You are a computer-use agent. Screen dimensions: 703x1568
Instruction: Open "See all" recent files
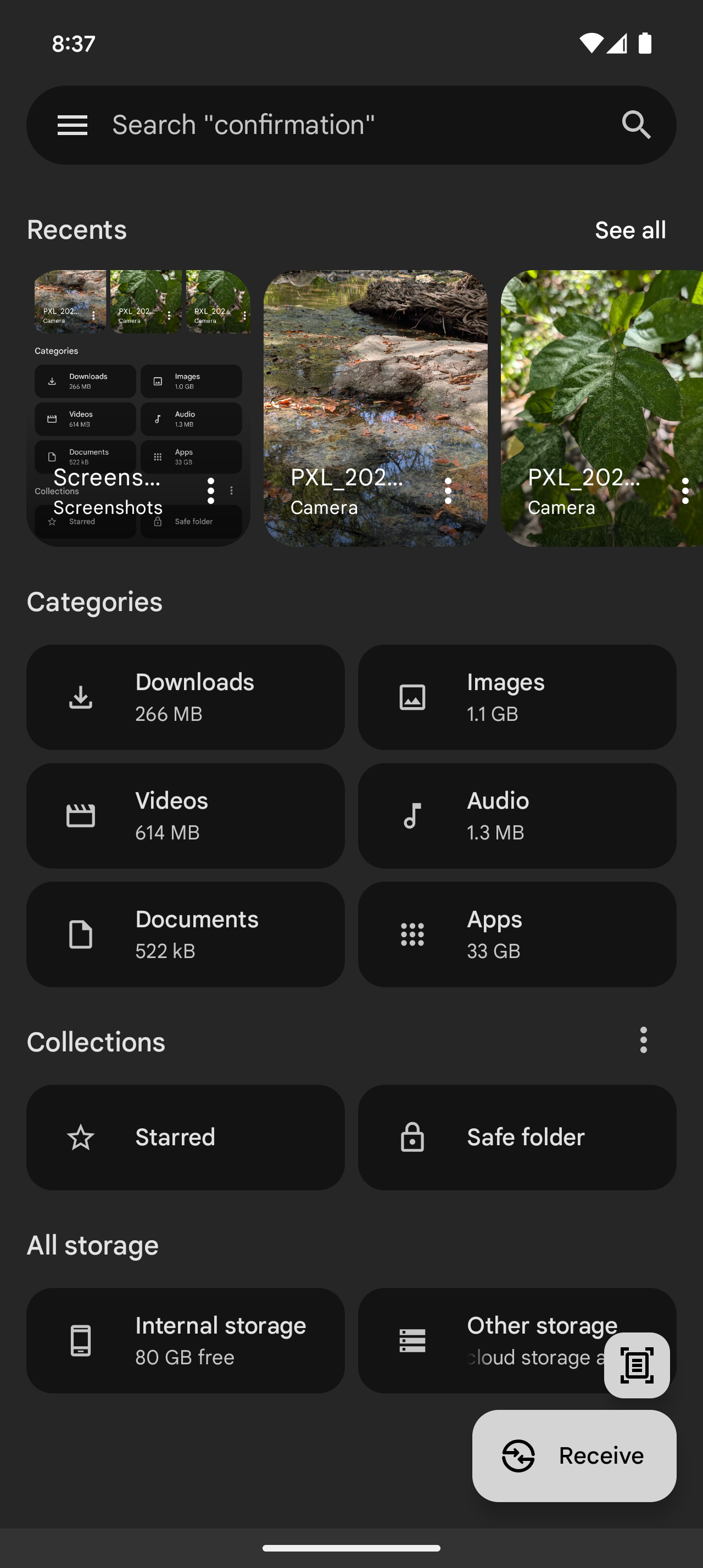[630, 230]
